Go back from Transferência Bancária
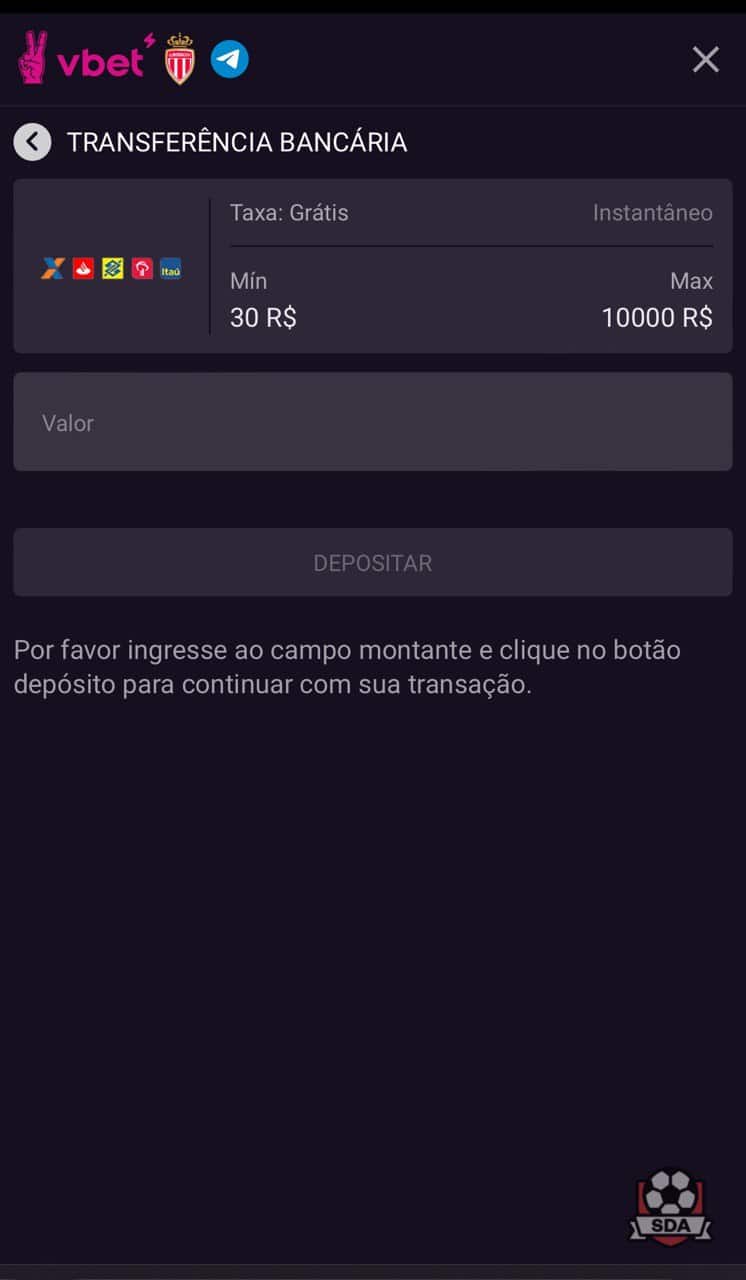 [x=32, y=142]
